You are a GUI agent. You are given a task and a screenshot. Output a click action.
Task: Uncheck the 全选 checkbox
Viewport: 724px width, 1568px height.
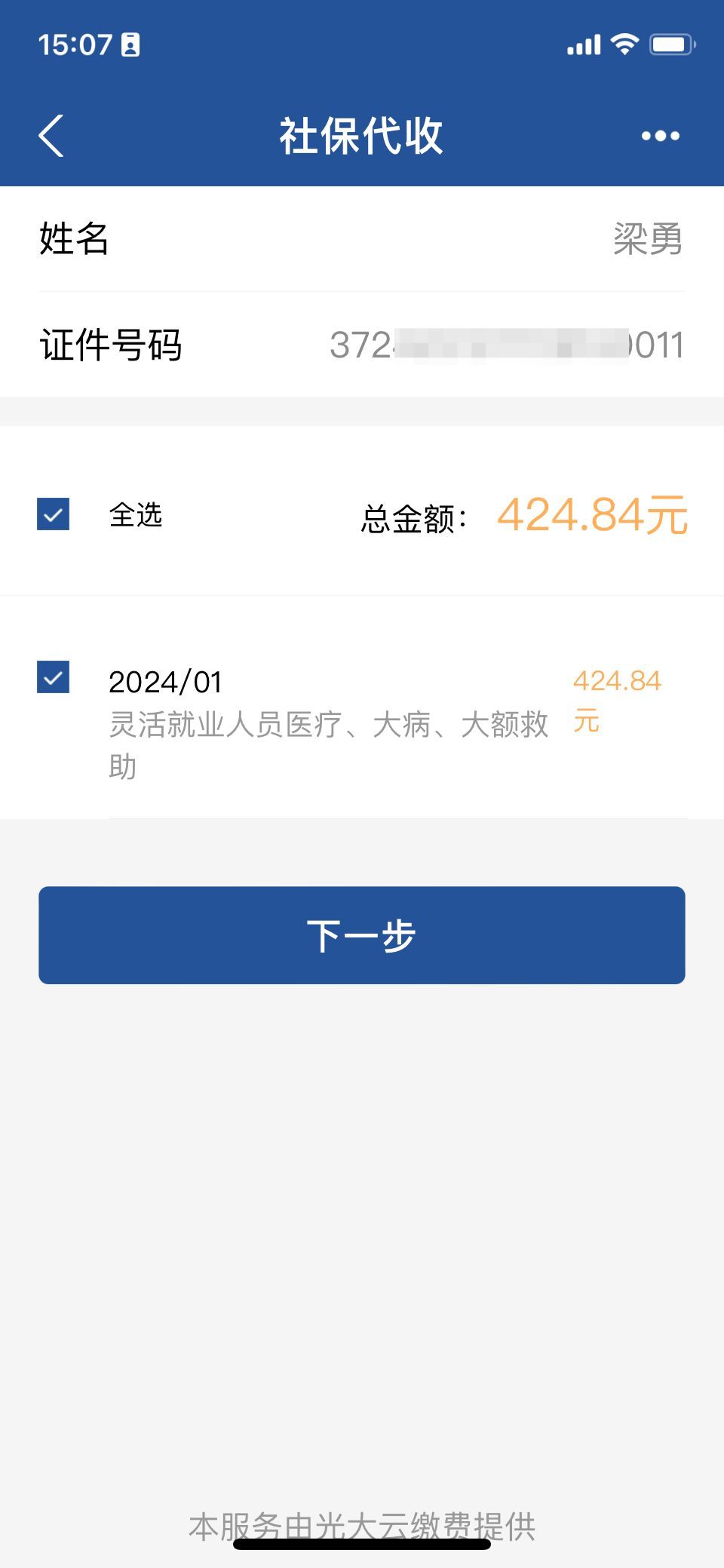[54, 514]
